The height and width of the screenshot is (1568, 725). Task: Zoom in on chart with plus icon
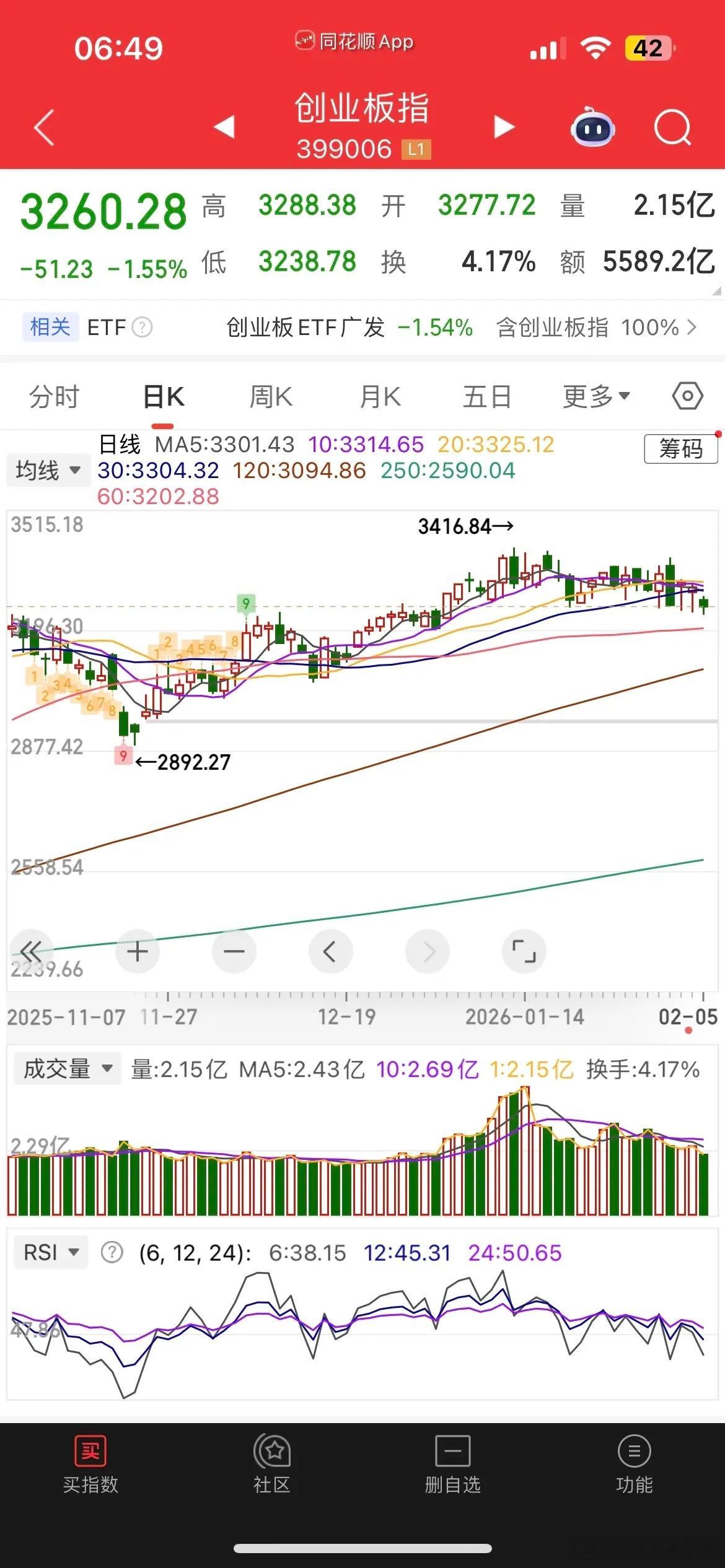point(137,951)
